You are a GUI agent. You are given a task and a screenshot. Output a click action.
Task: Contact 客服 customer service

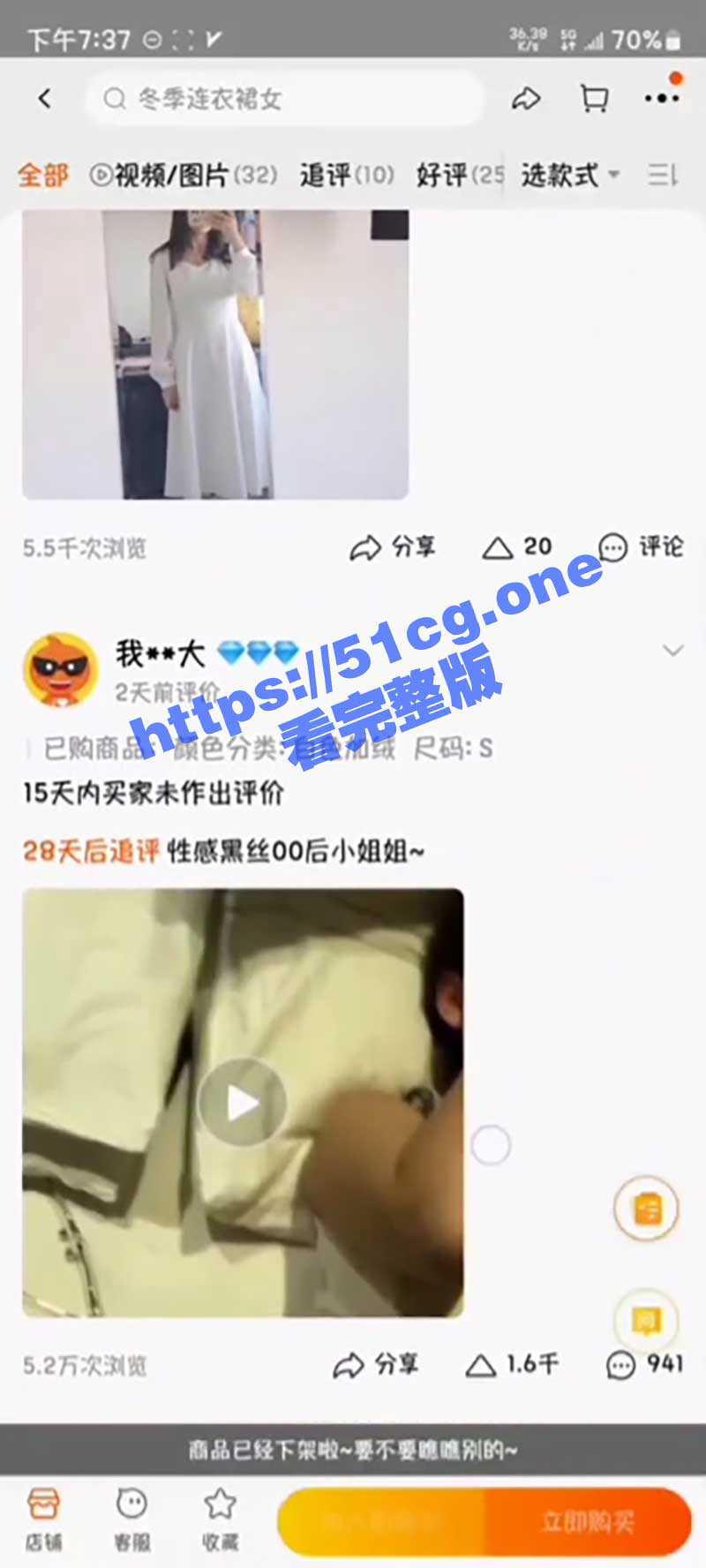pyautogui.click(x=131, y=1519)
